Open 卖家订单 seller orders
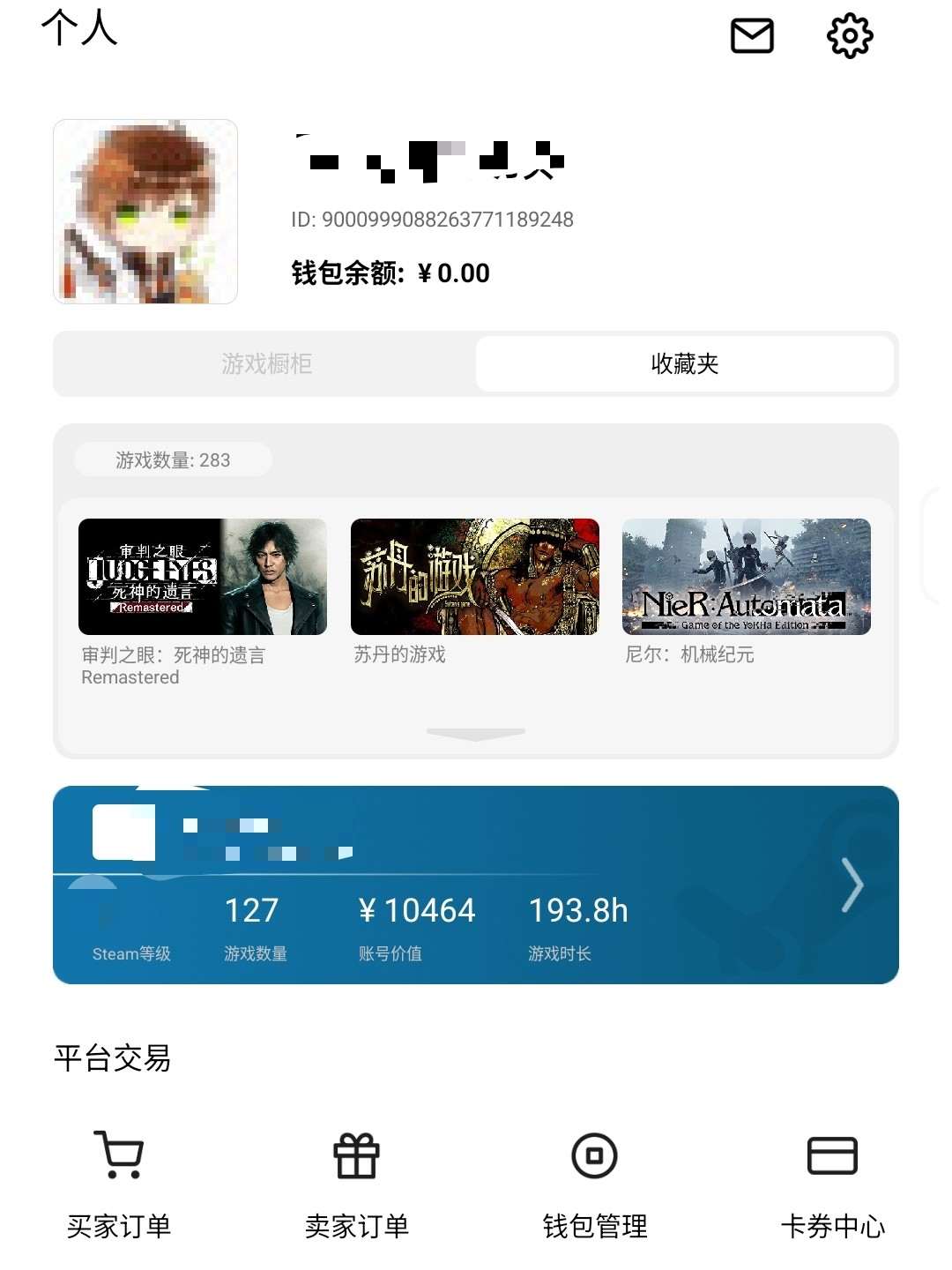952x1270 pixels. tap(357, 1184)
